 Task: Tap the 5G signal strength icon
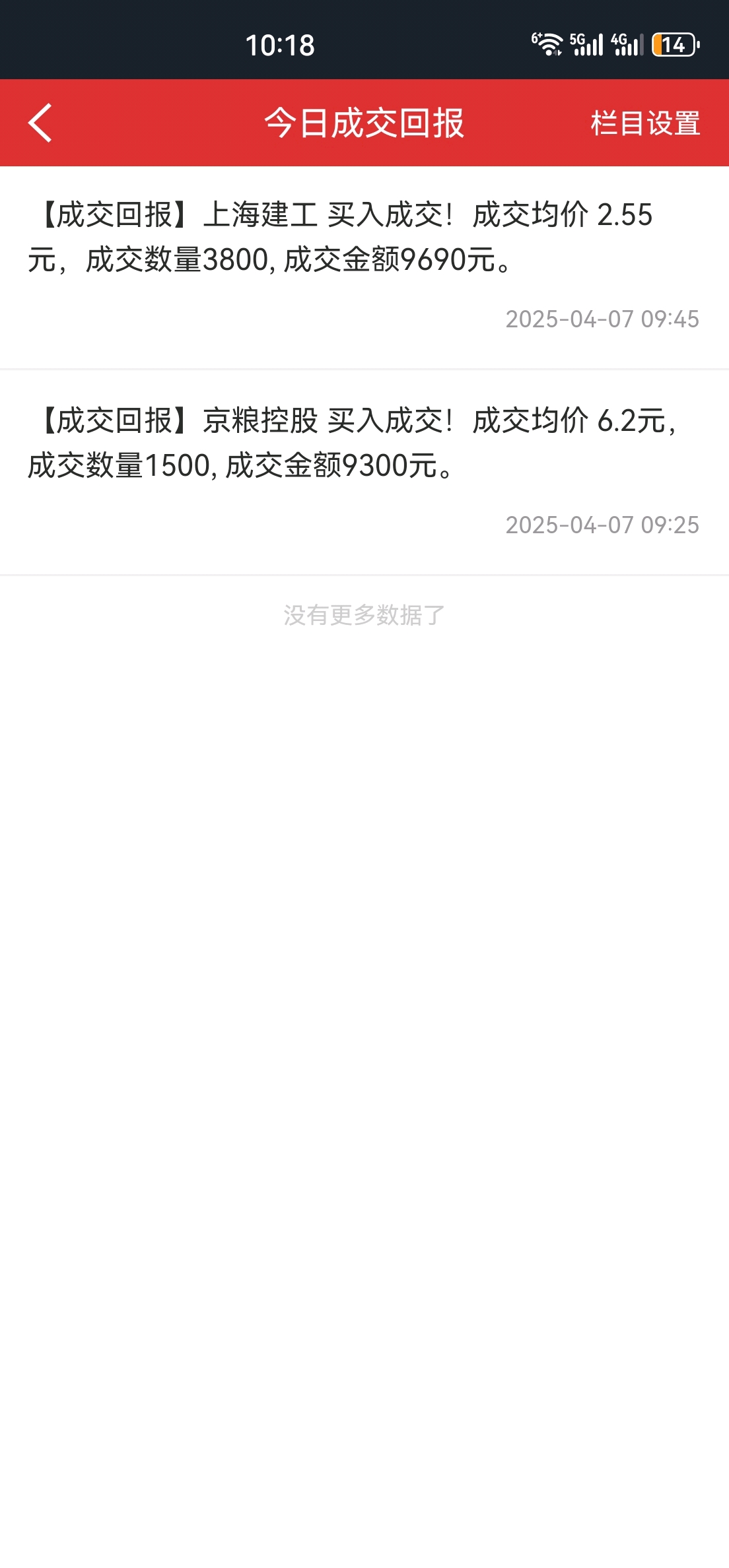tap(586, 44)
